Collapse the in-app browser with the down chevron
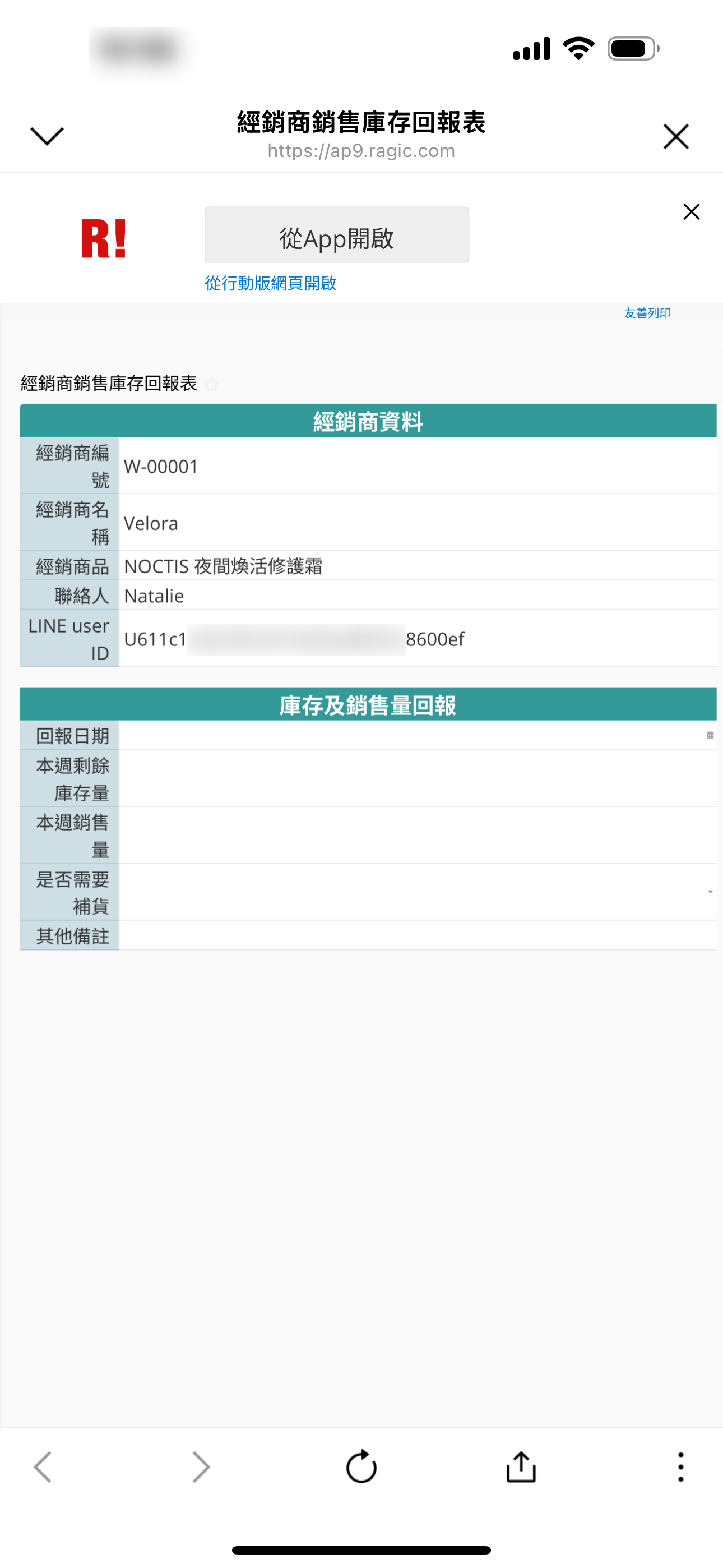Viewport: 723px width, 1568px height. (x=47, y=136)
